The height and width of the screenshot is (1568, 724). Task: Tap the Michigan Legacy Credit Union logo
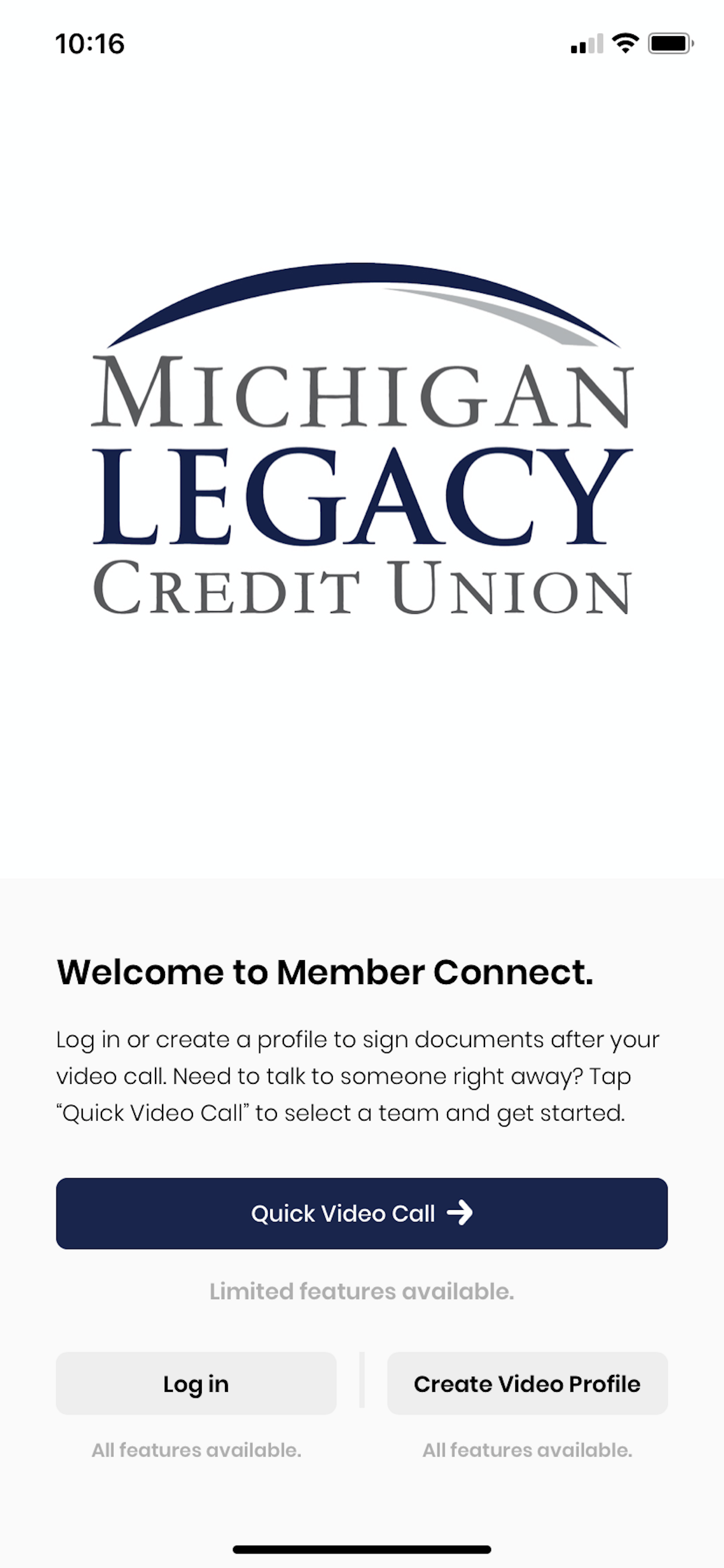tap(362, 438)
